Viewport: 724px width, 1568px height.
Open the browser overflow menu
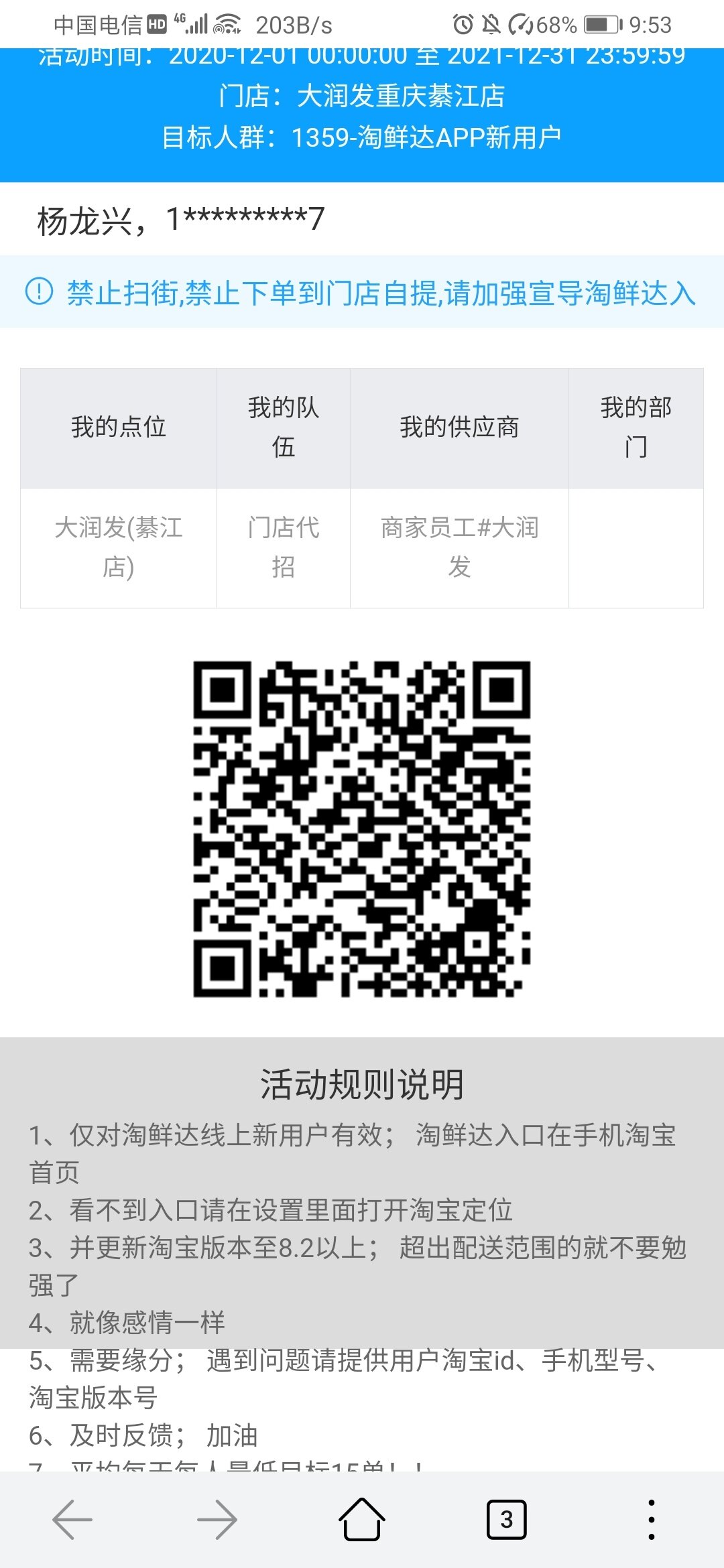(651, 1520)
